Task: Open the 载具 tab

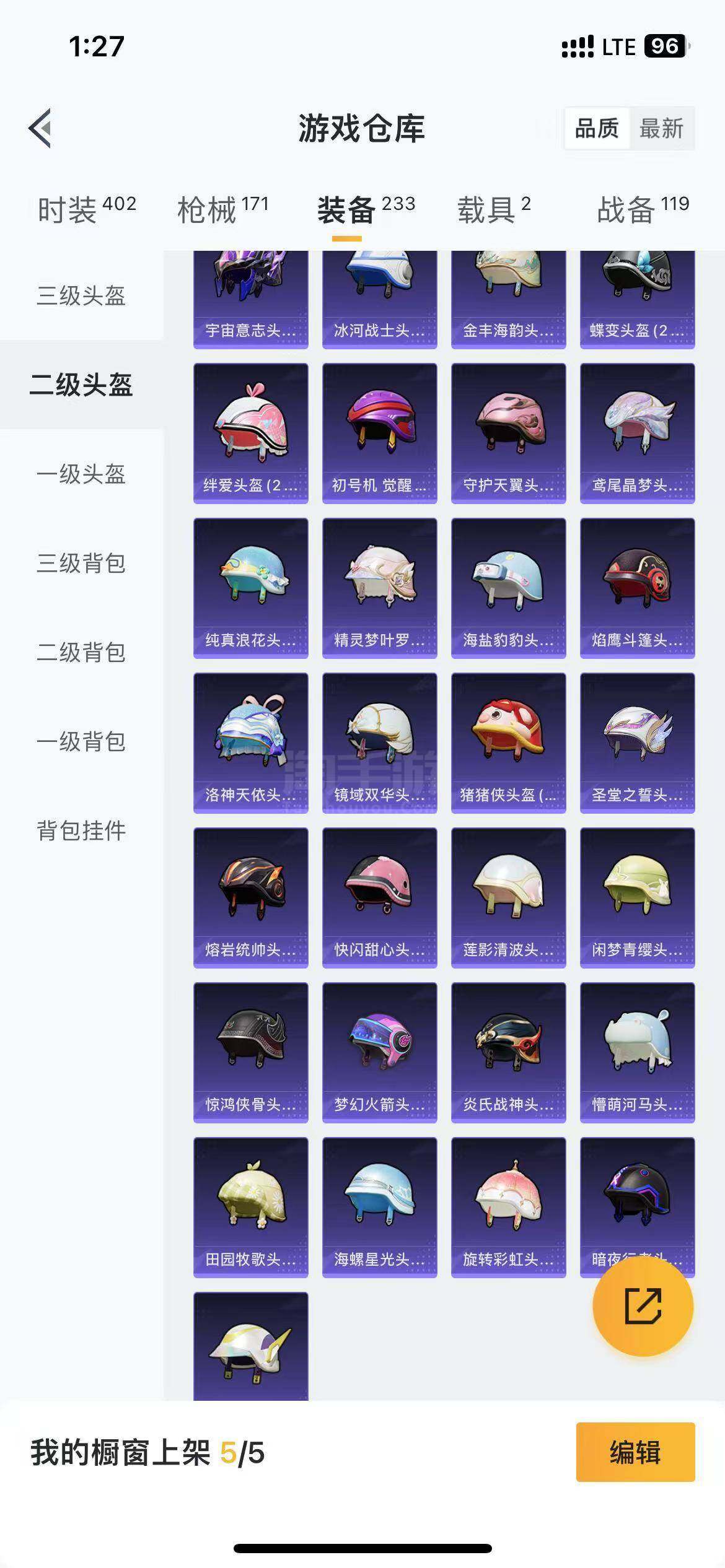Action: 493,209
